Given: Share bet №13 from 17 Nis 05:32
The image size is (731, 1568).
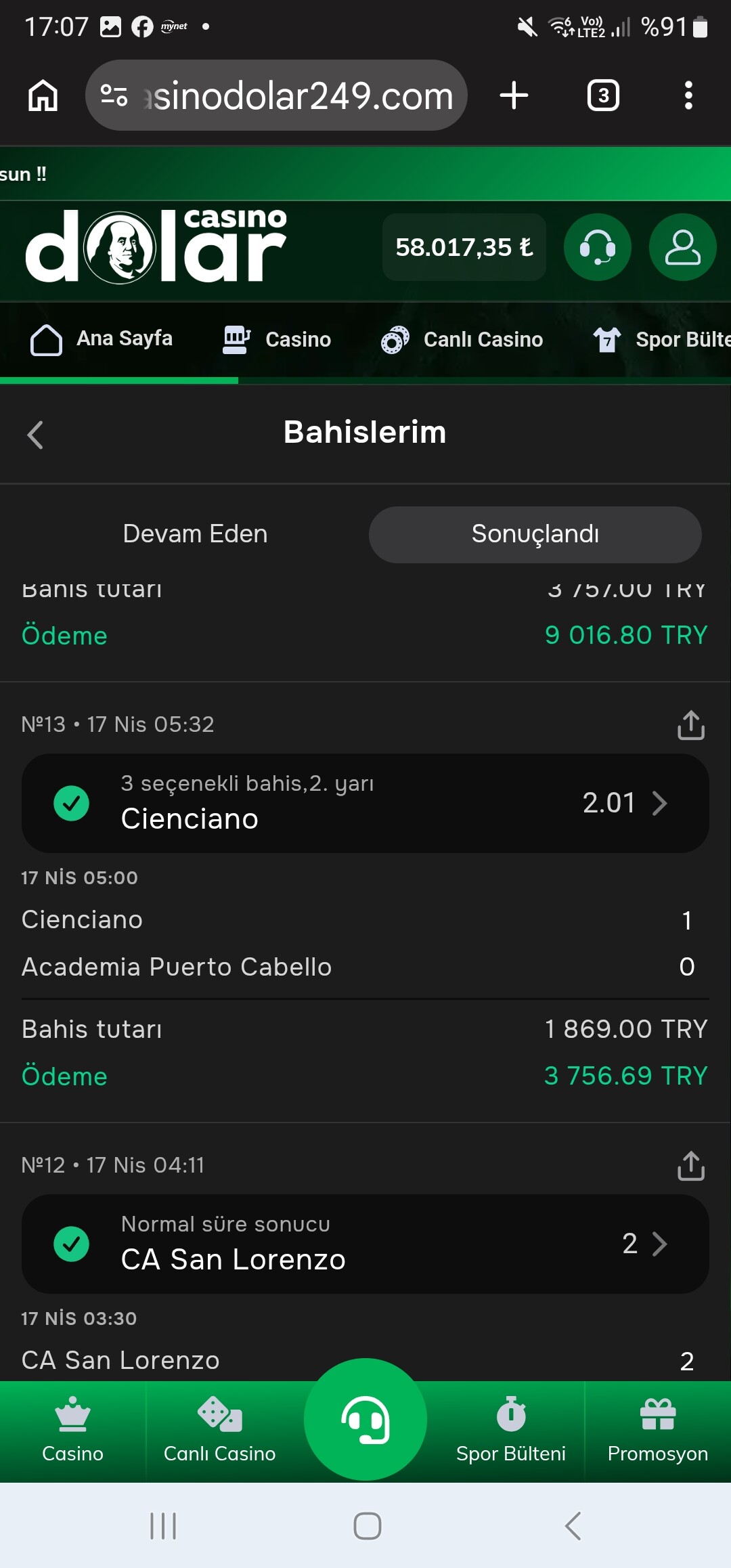Looking at the screenshot, I should click(x=690, y=725).
